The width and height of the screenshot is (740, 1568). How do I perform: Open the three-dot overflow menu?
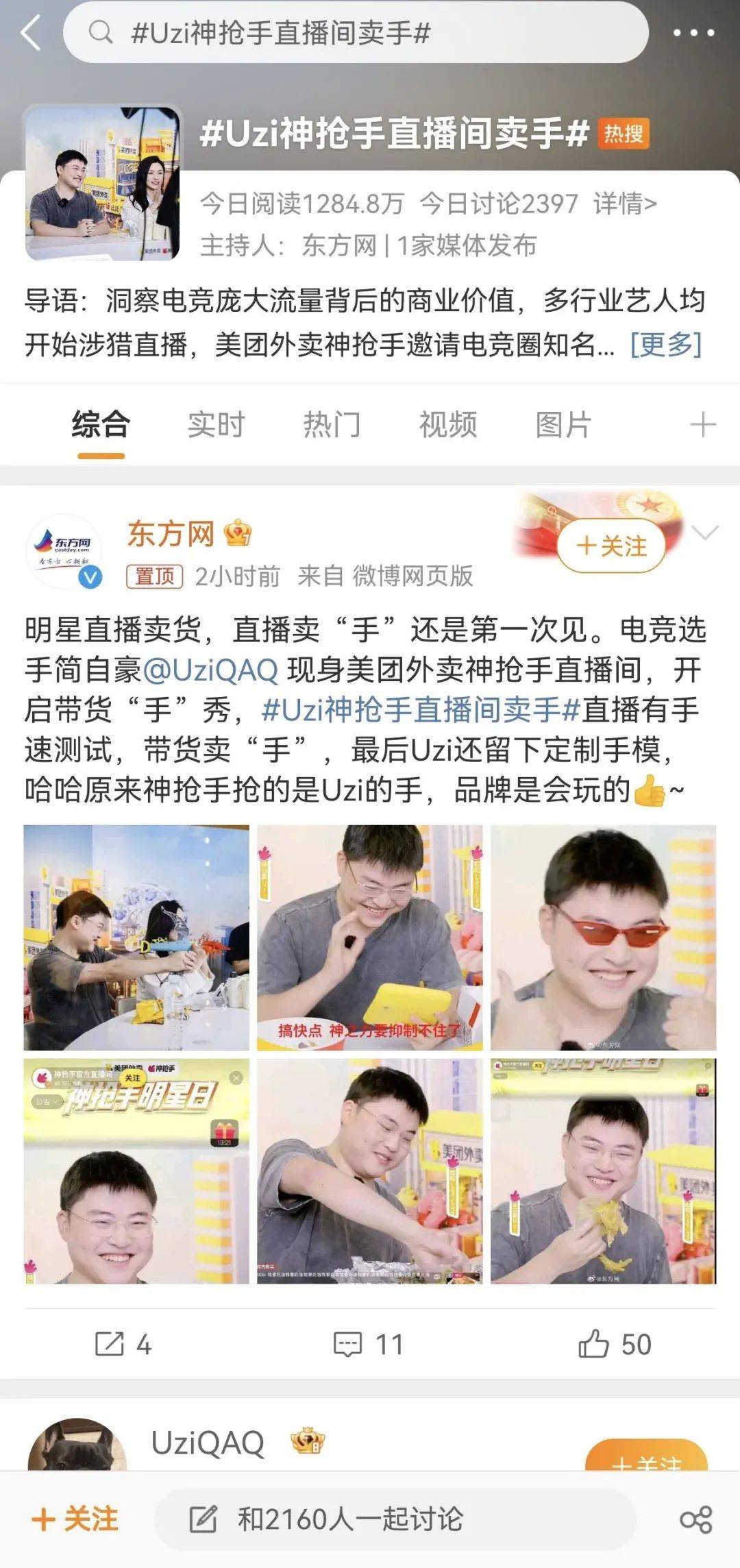coord(693,33)
